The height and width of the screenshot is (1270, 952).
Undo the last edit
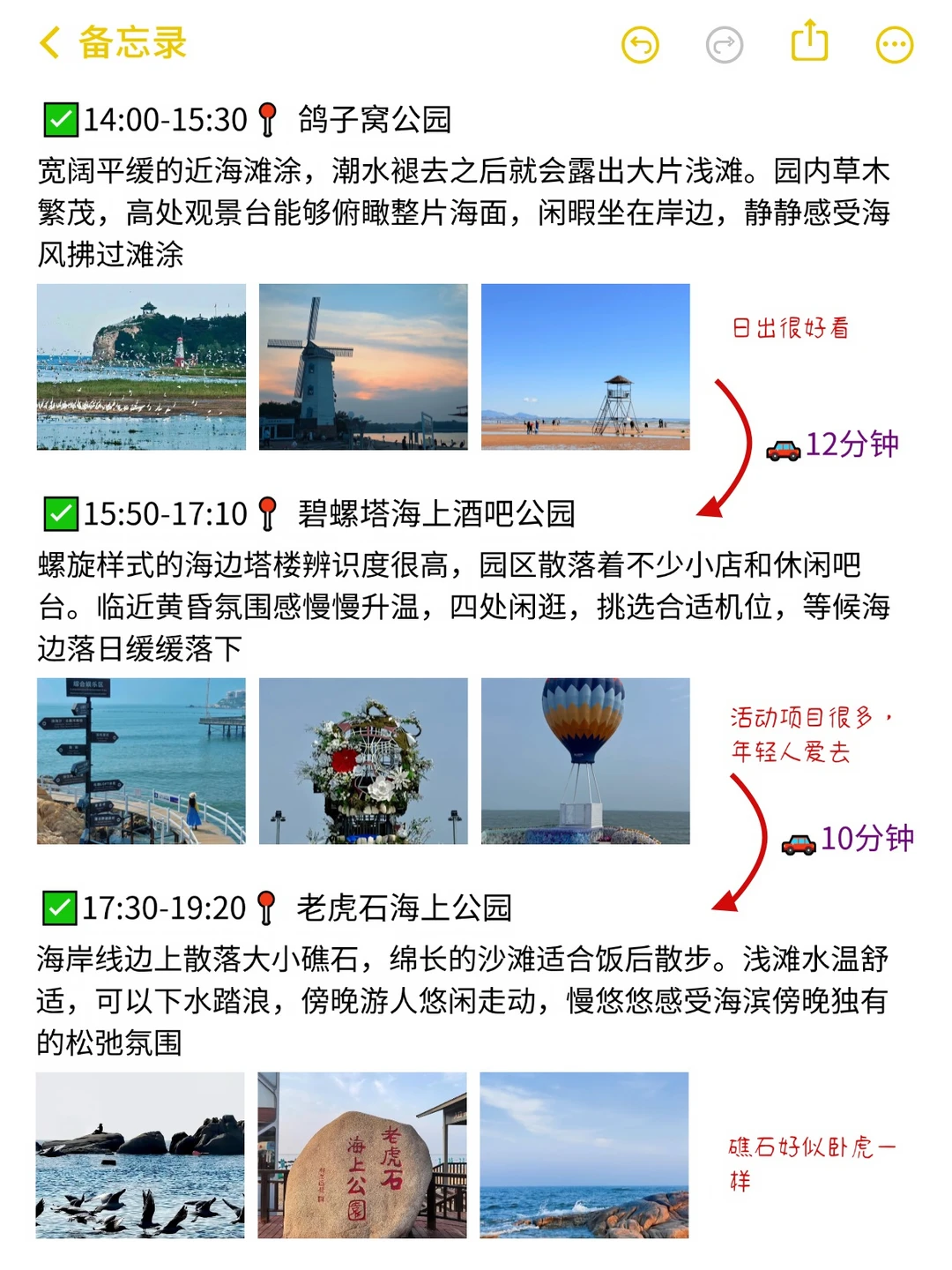point(640,45)
